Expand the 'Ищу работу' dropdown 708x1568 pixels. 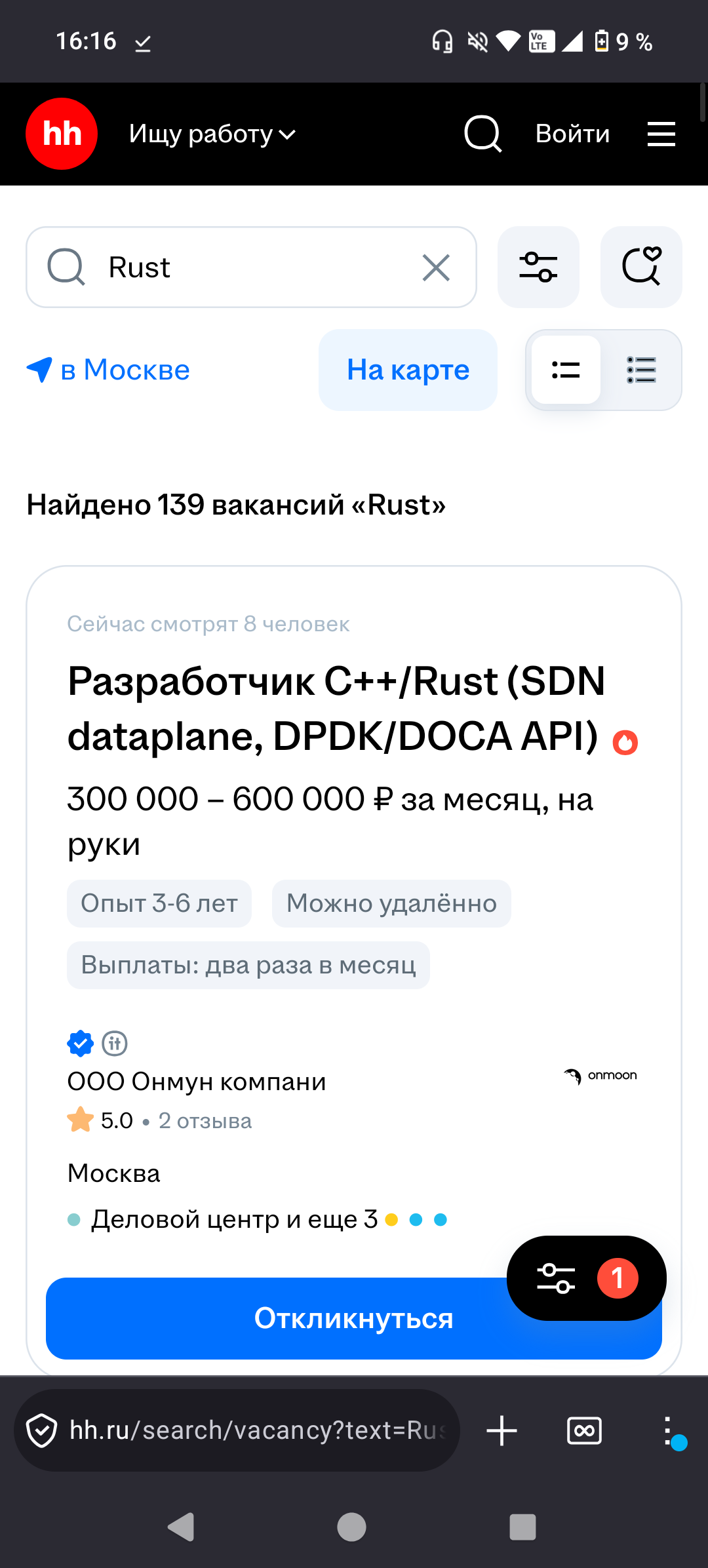[212, 134]
